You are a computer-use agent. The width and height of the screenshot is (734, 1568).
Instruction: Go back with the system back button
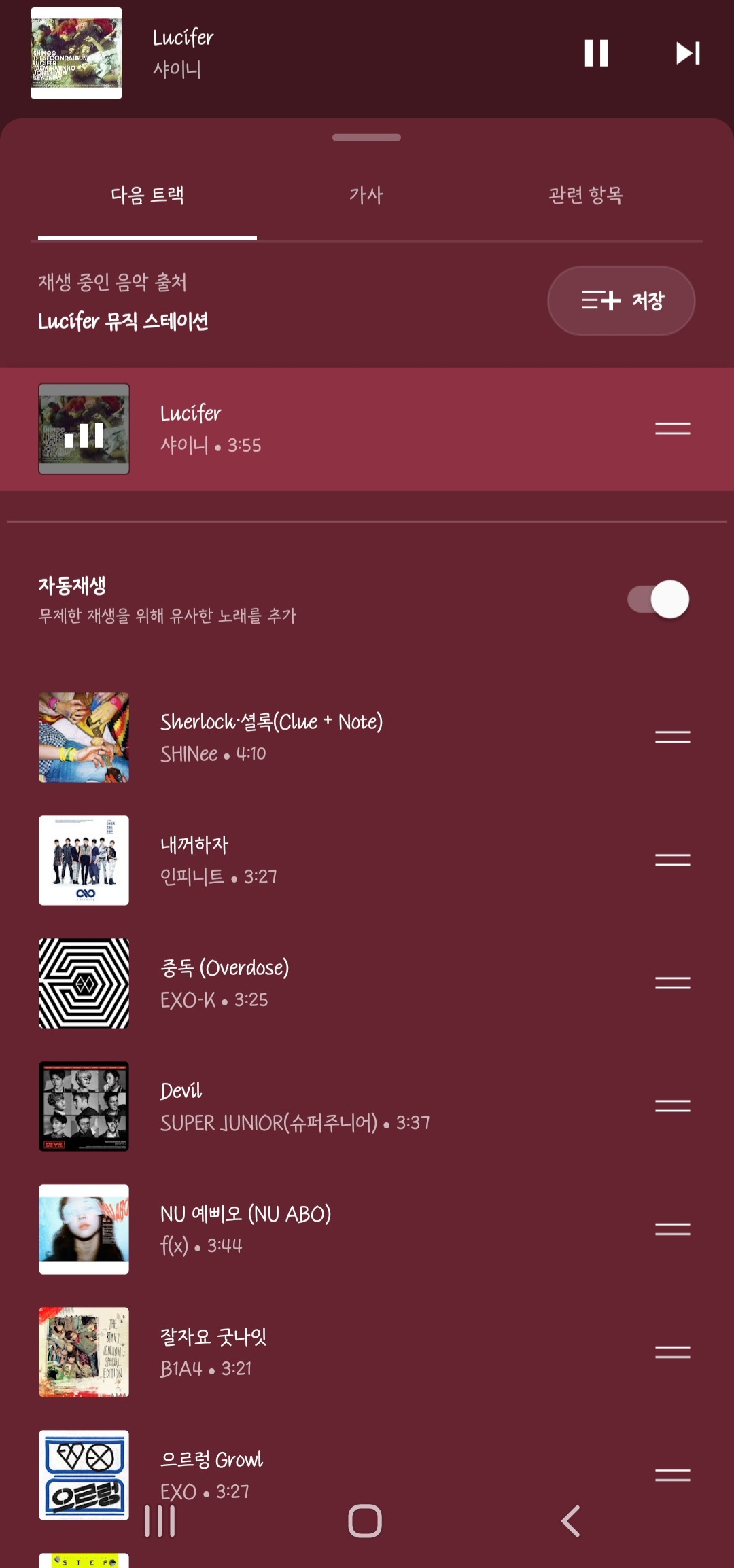pyautogui.click(x=571, y=1521)
